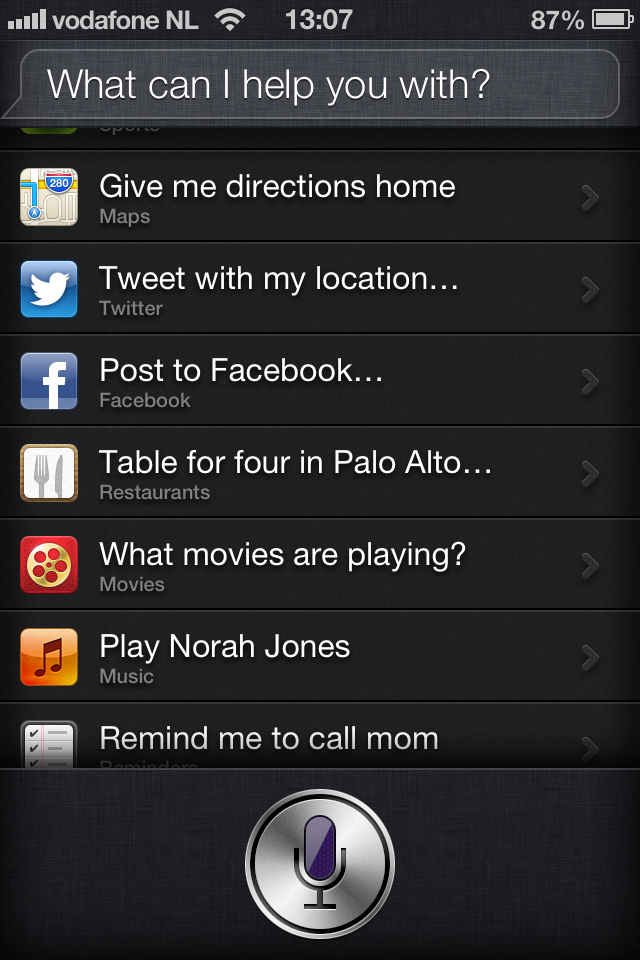Choose "Table for four in Palo Alto" row
640x960 pixels.
[320, 473]
